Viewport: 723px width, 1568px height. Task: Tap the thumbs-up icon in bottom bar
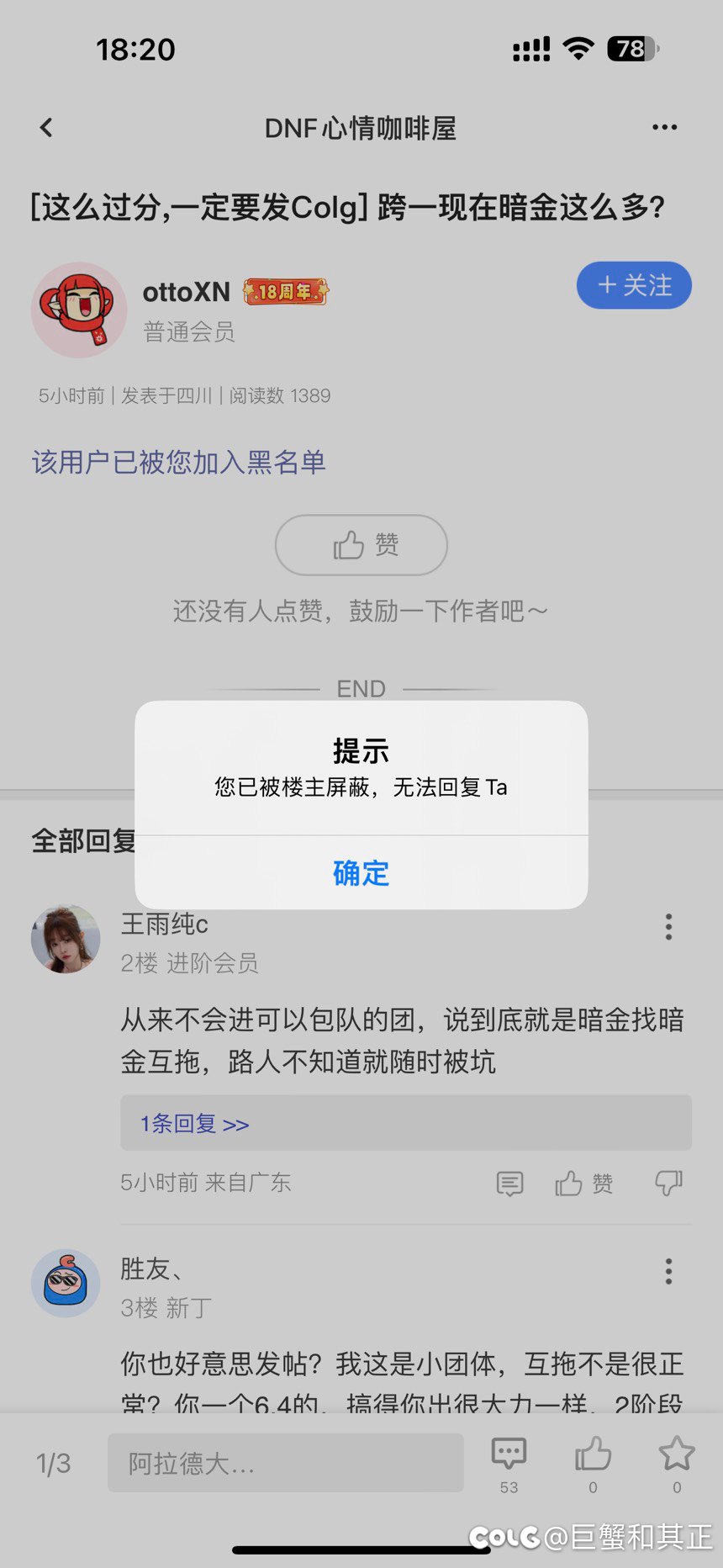[593, 1465]
